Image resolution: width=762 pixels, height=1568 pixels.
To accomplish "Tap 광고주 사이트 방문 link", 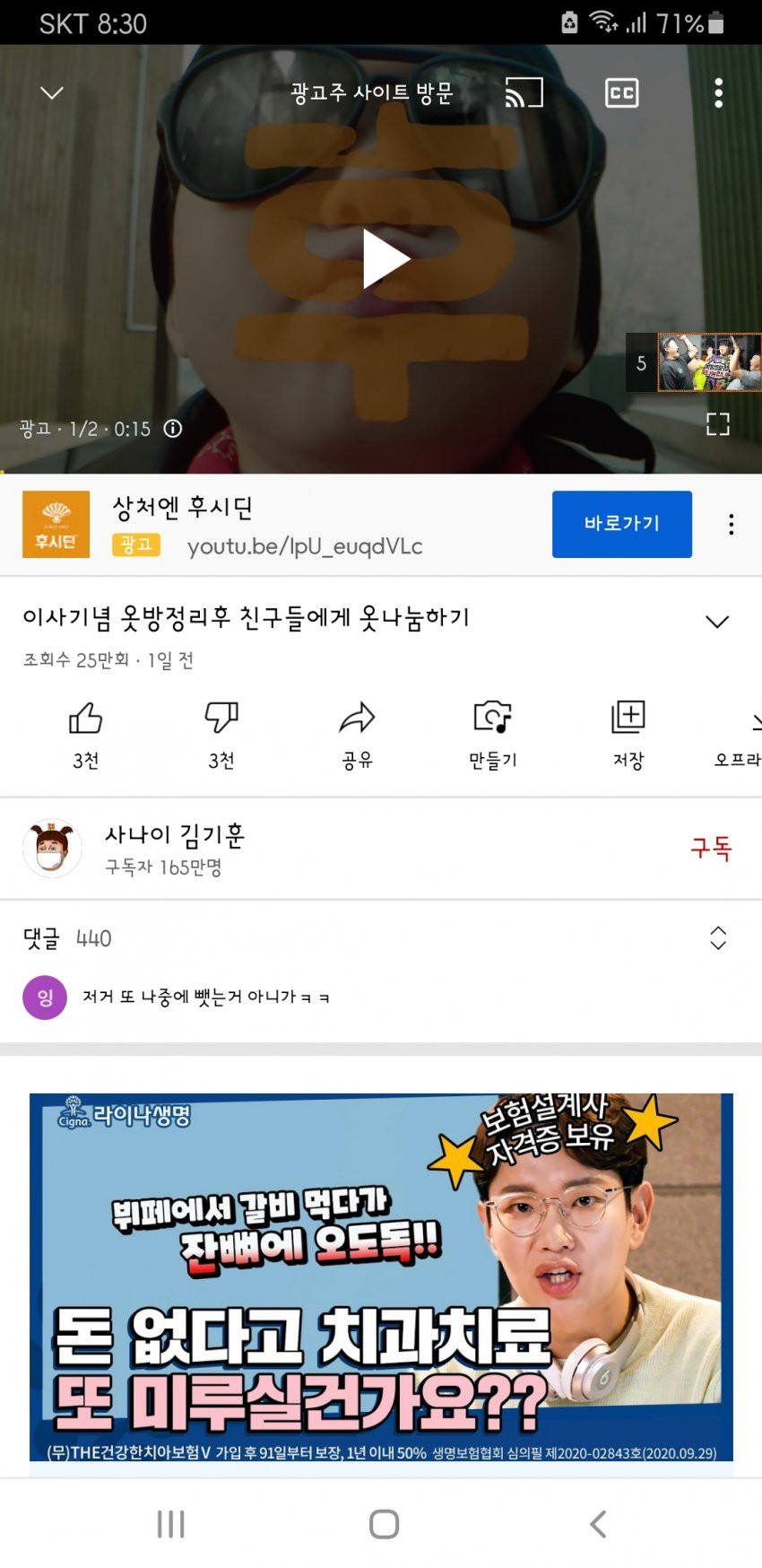I will pos(372,93).
